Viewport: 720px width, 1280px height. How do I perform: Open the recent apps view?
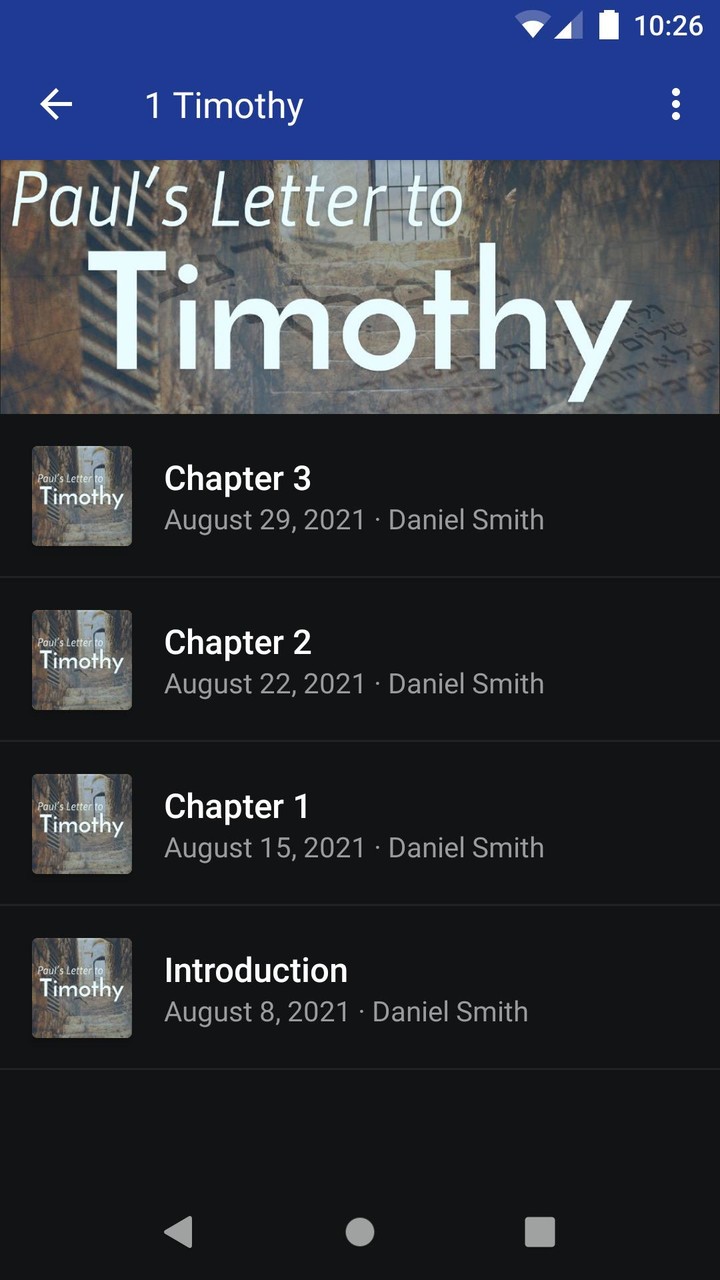[539, 1232]
